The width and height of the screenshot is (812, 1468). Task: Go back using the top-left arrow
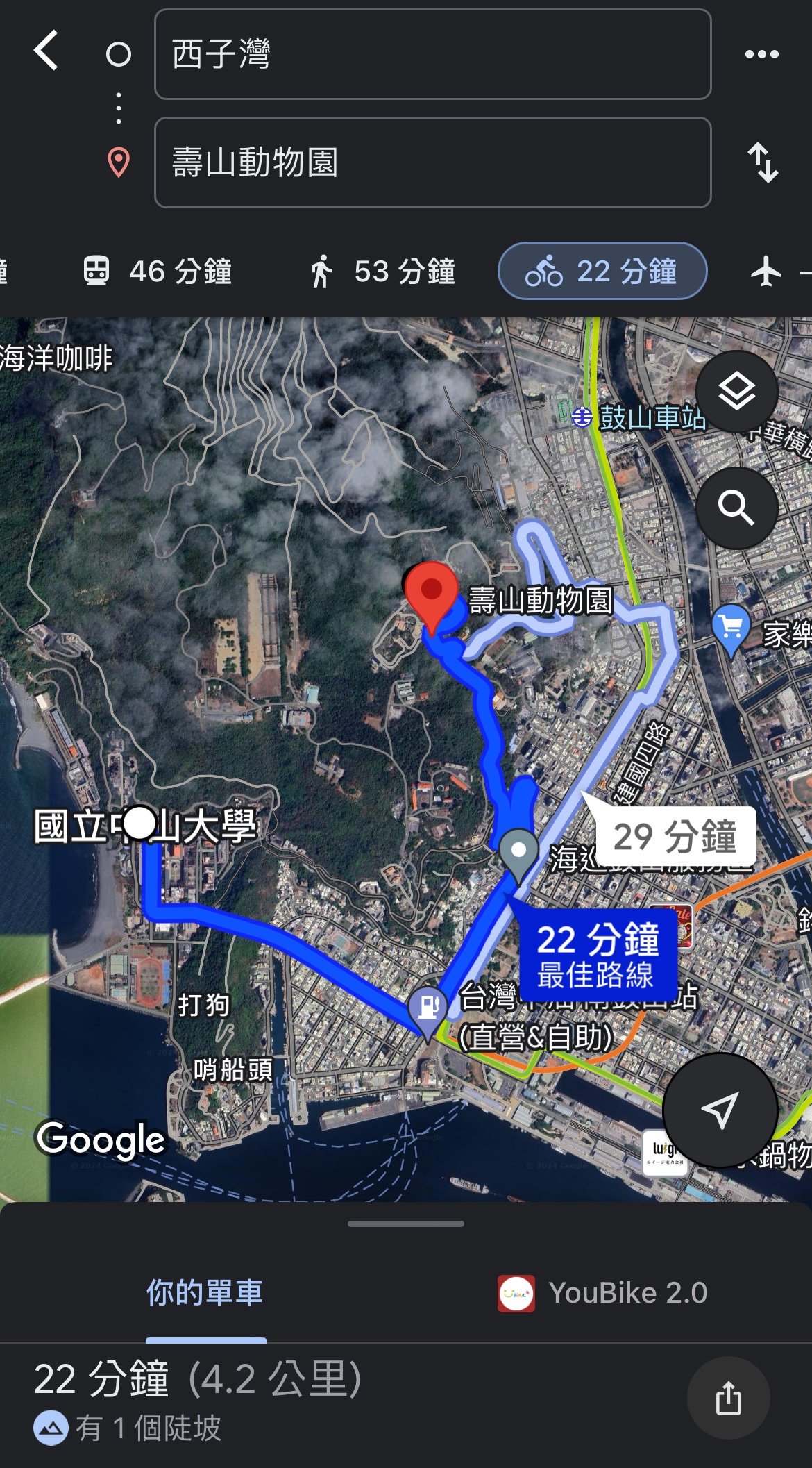click(46, 51)
